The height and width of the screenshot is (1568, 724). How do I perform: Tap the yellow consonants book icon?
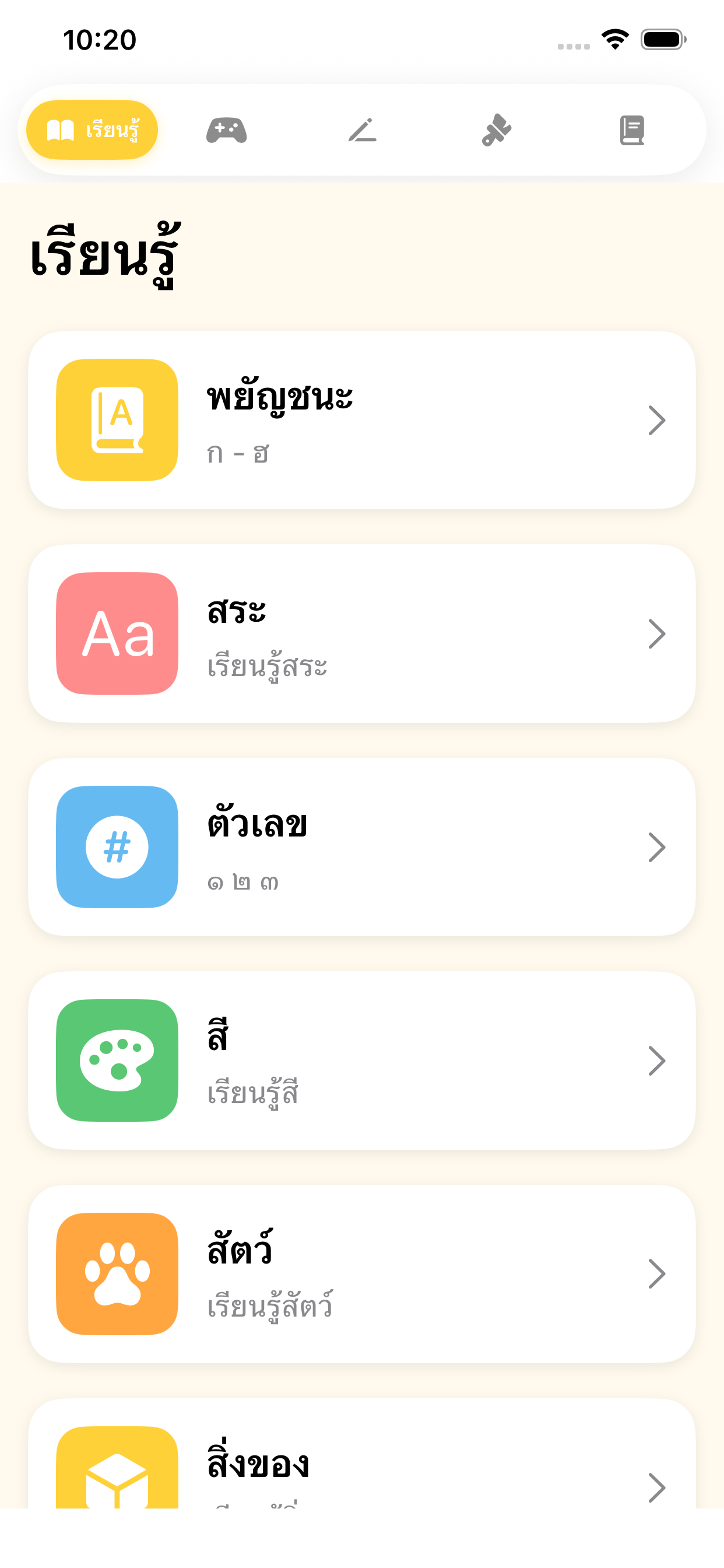[x=116, y=419]
